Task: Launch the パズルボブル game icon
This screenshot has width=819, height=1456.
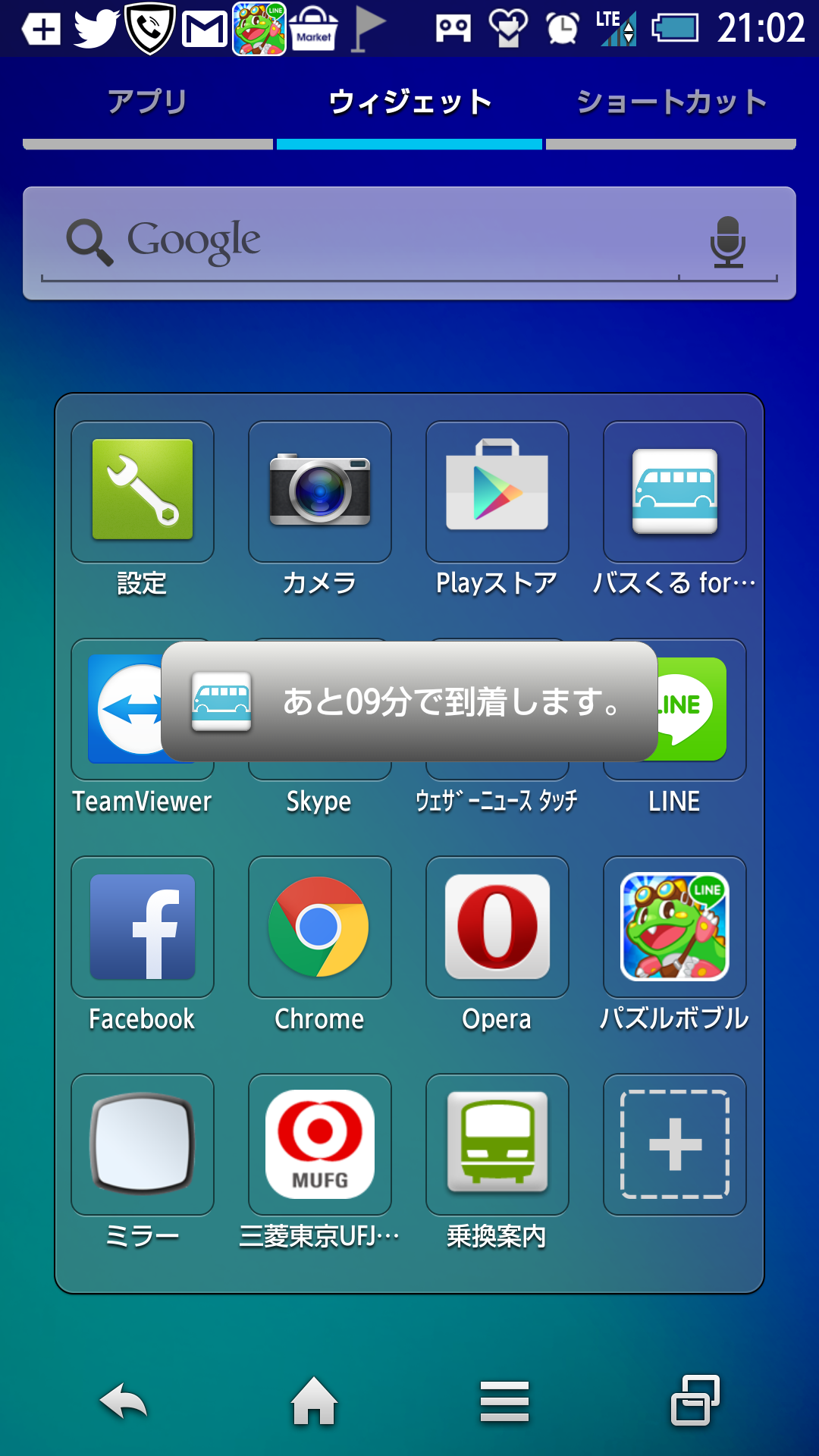Action: (x=673, y=927)
